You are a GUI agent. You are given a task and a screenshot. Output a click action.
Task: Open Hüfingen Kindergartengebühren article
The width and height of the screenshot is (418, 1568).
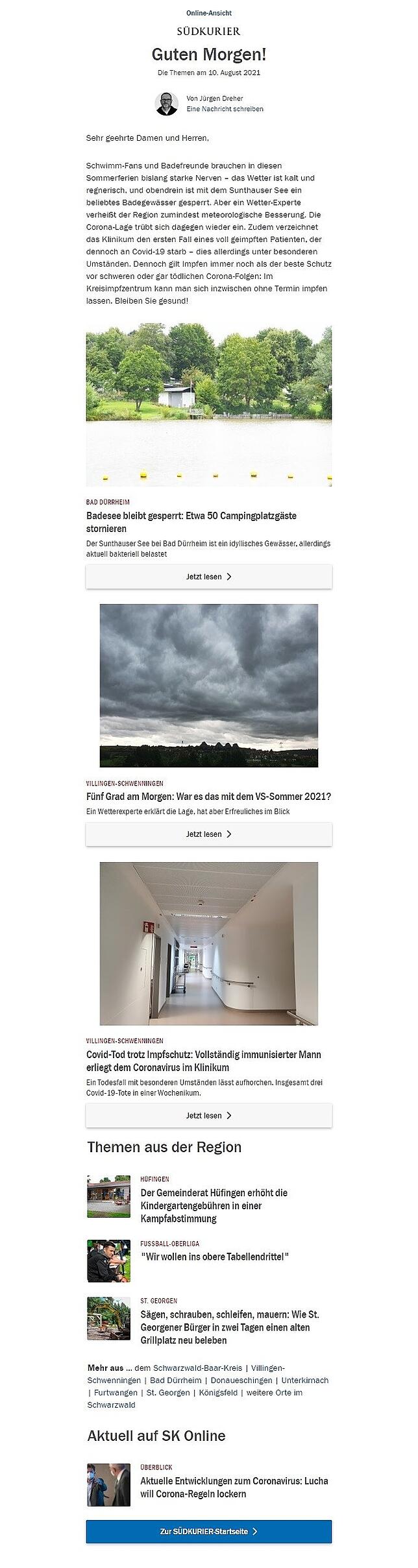[214, 1205]
